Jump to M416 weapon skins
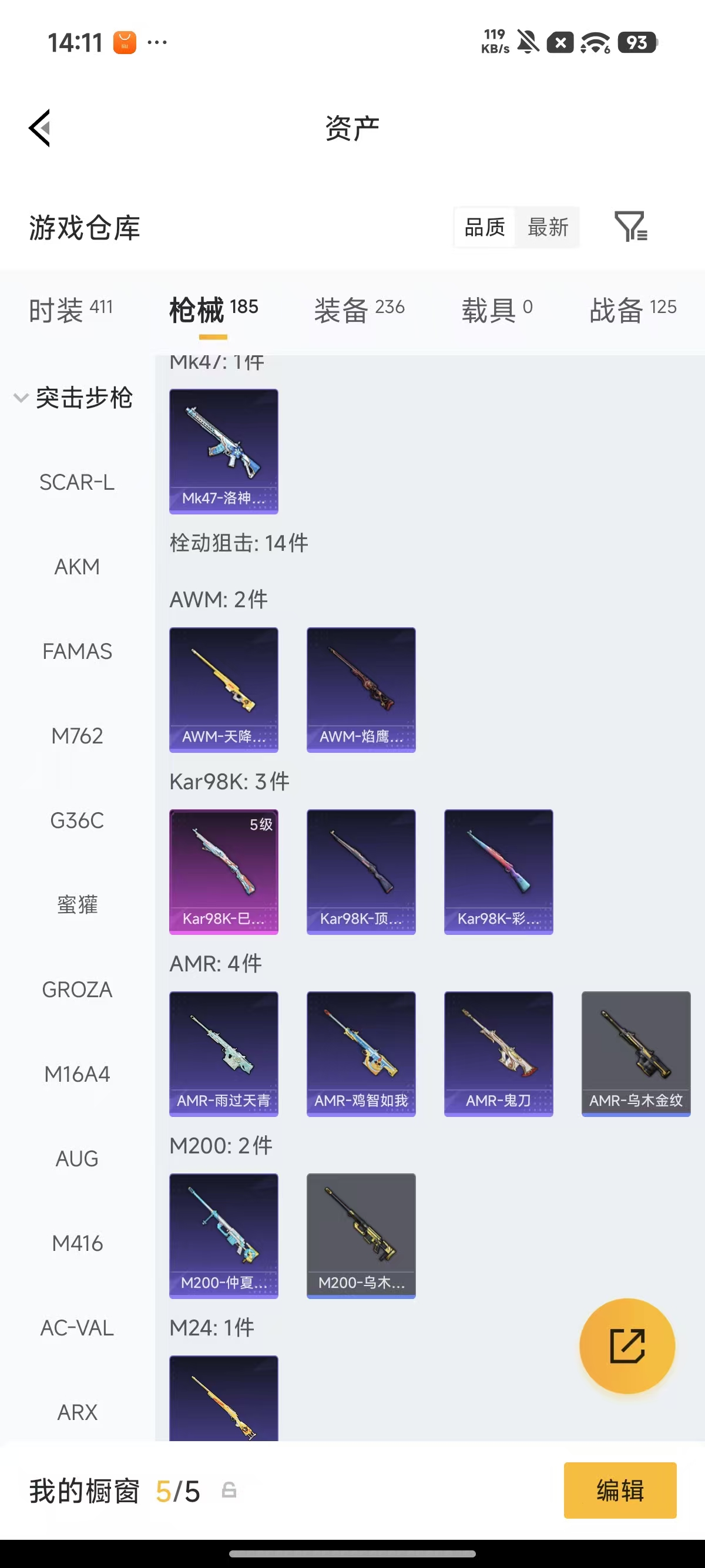This screenshot has width=705, height=1568. [78, 1243]
